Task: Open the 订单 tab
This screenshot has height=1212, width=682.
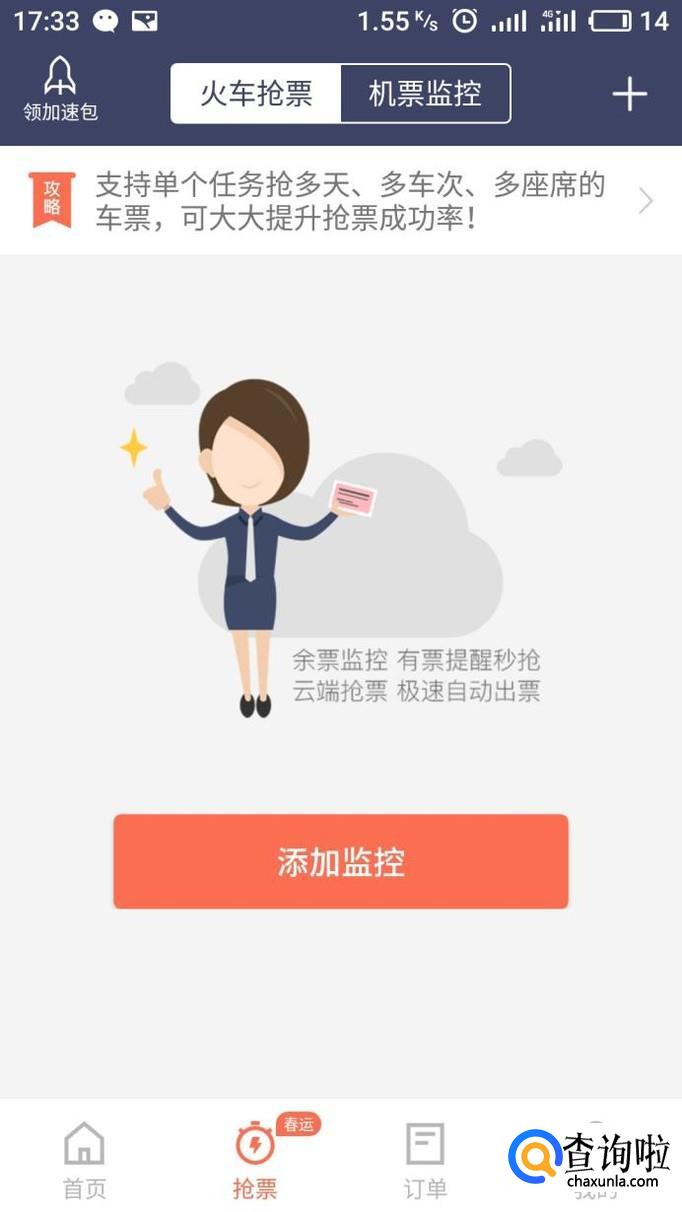Action: pos(425,1160)
